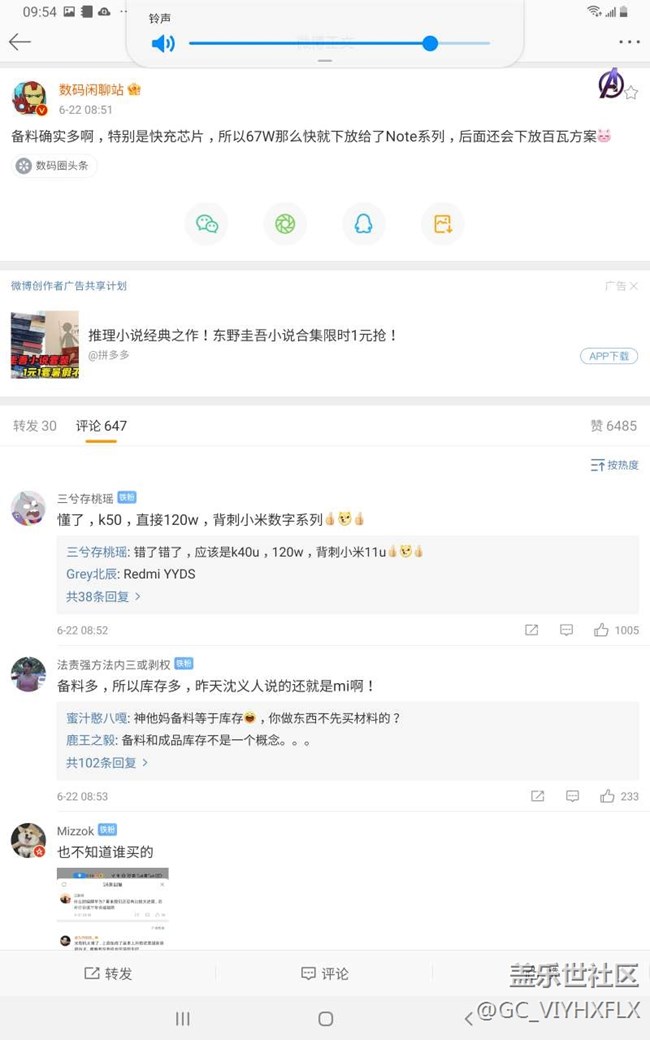This screenshot has width=650, height=1040.
Task: Expand 共38条回复 under 三兮存桃瑶's comment
Action: click(x=104, y=596)
